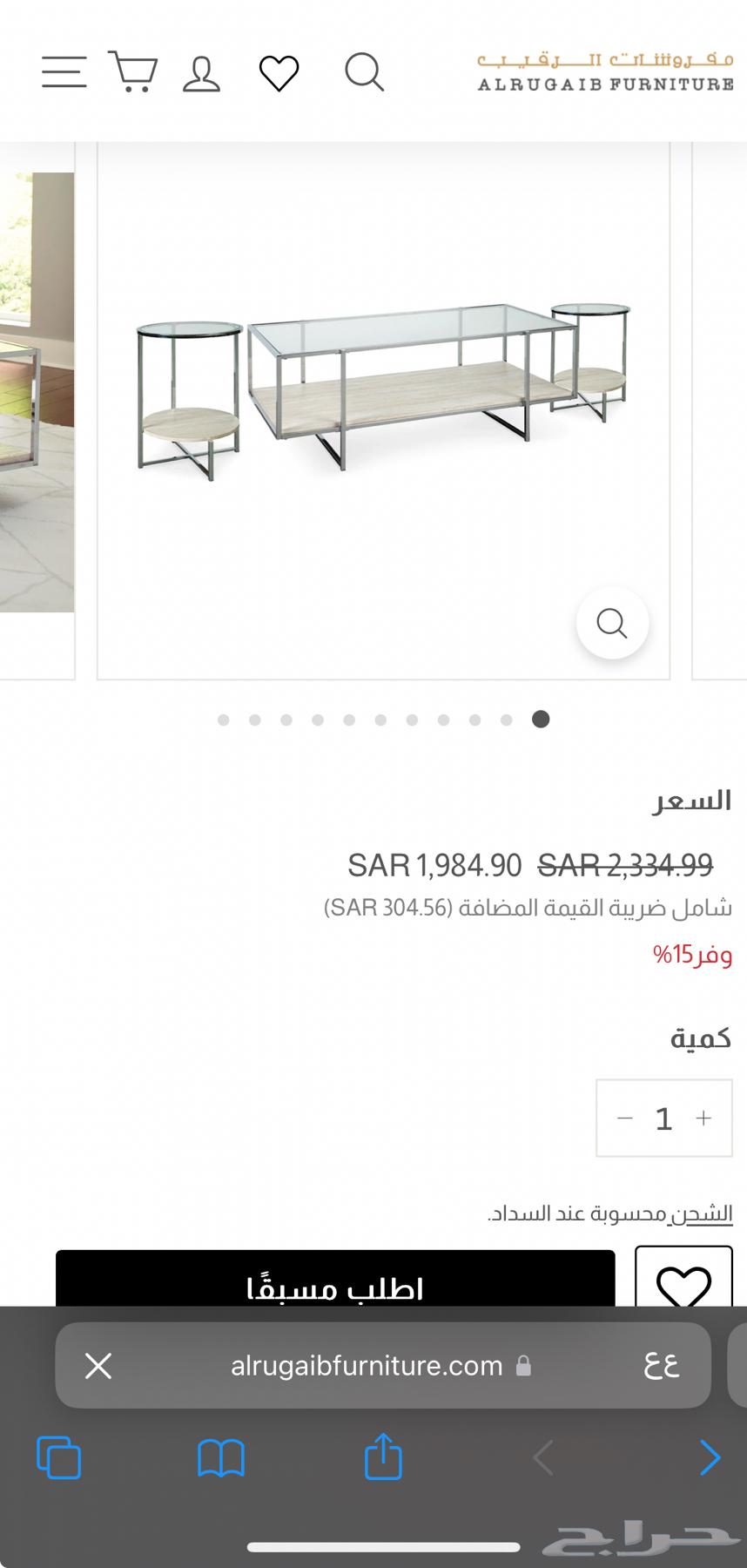Increase quantity with the plus stepper
The image size is (747, 1568).
point(702,1118)
